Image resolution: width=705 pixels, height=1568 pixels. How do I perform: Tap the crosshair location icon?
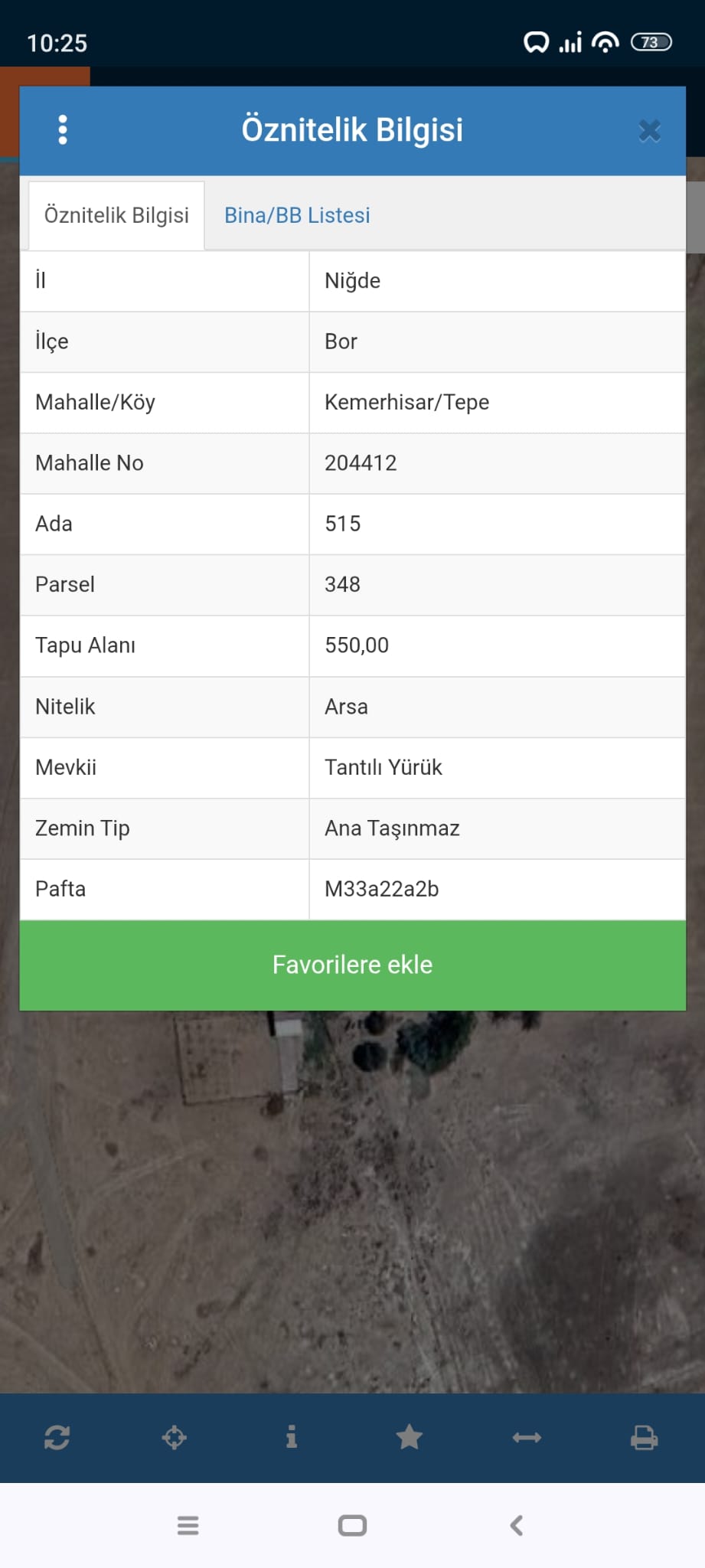(175, 1437)
